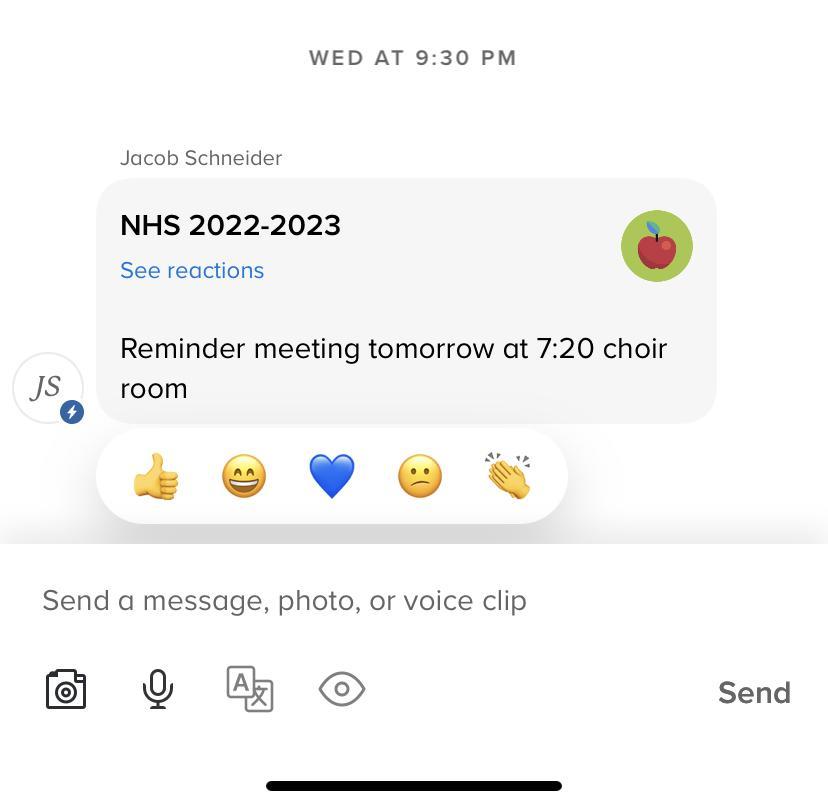React with the grinning face emoji
The height and width of the screenshot is (807, 828).
[x=244, y=476]
